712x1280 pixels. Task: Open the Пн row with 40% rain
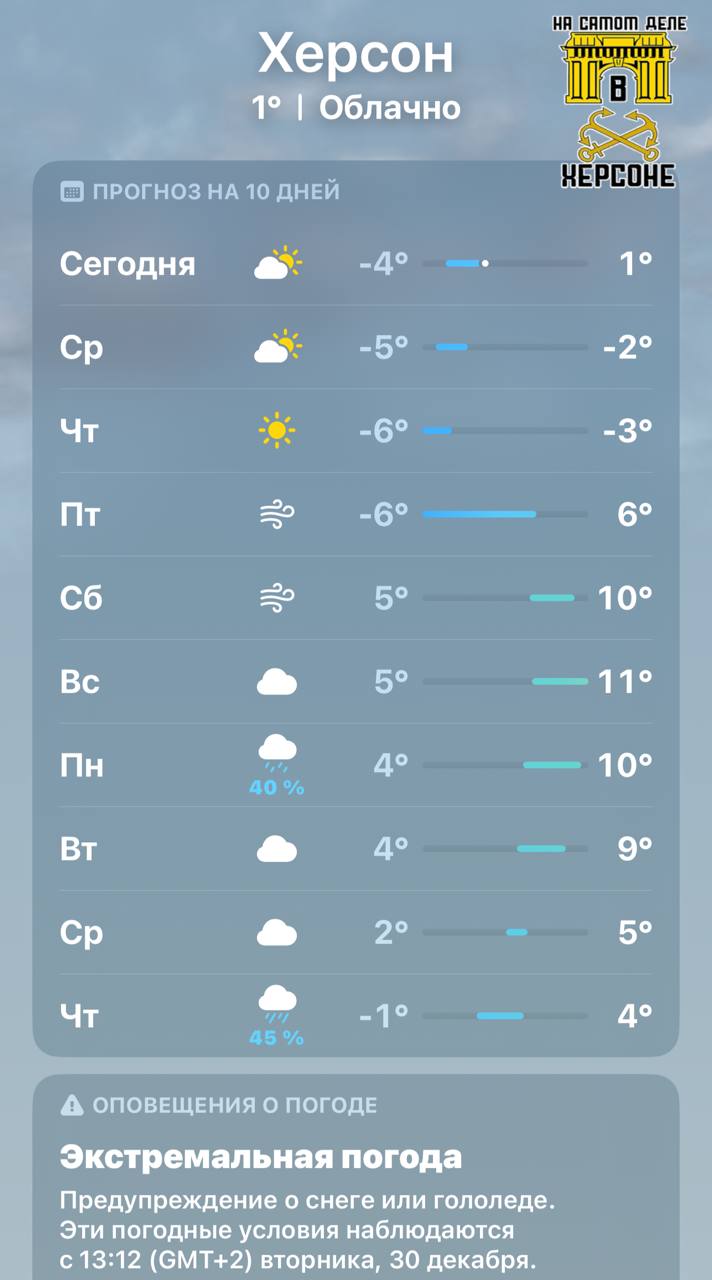[x=356, y=766]
